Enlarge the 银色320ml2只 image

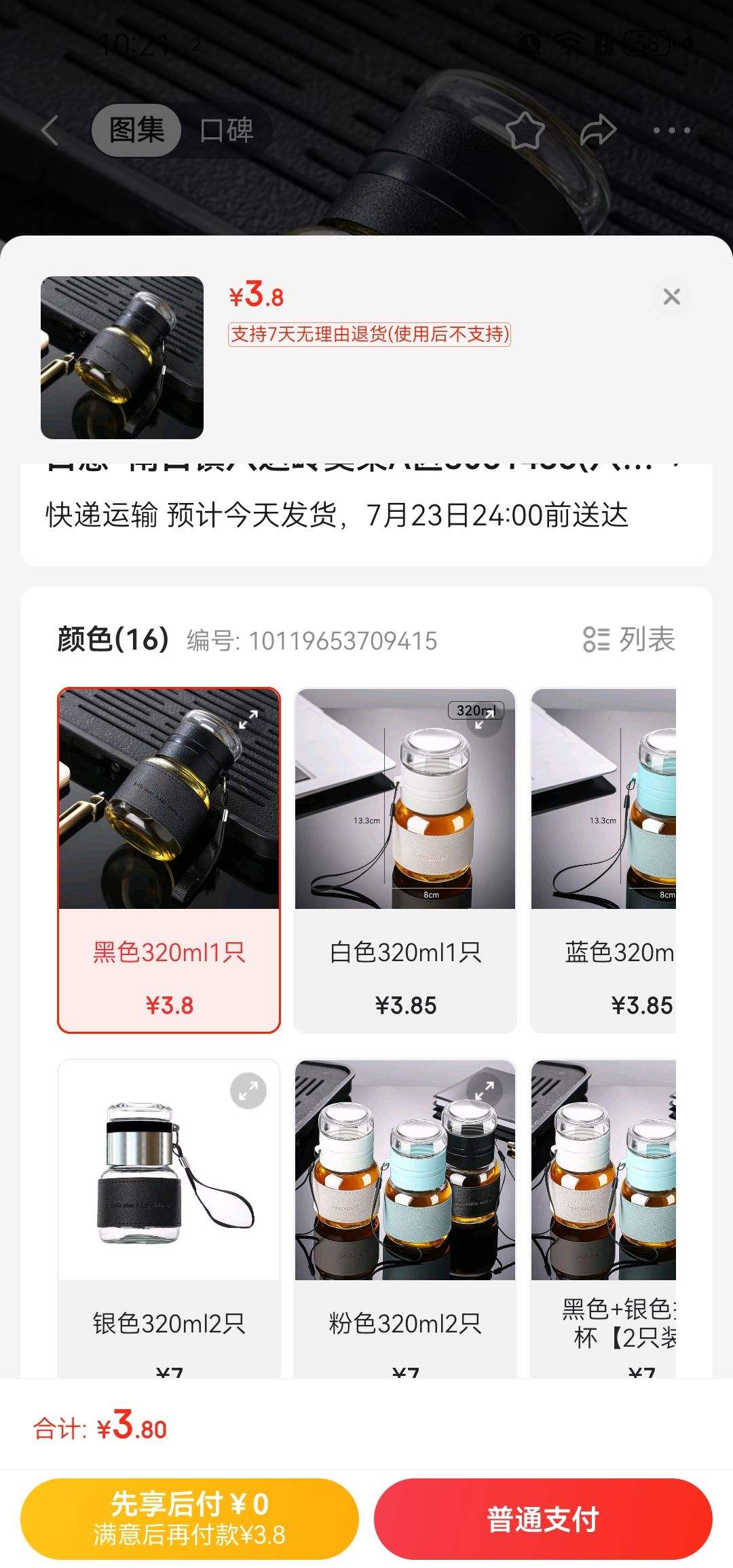click(248, 1091)
